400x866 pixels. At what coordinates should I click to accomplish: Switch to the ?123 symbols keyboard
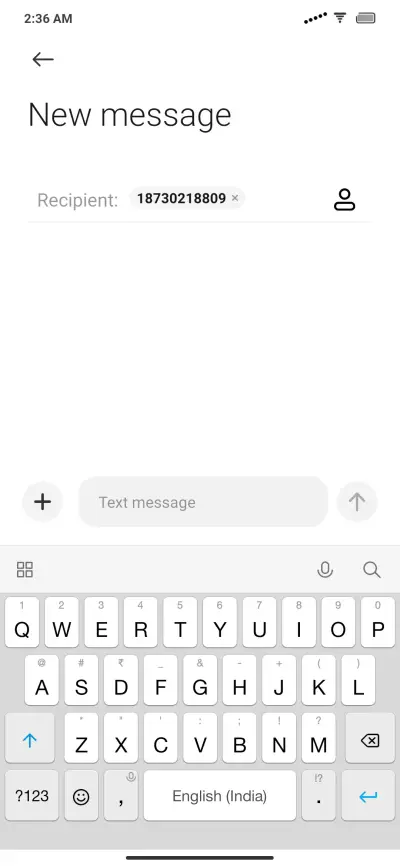(31, 796)
